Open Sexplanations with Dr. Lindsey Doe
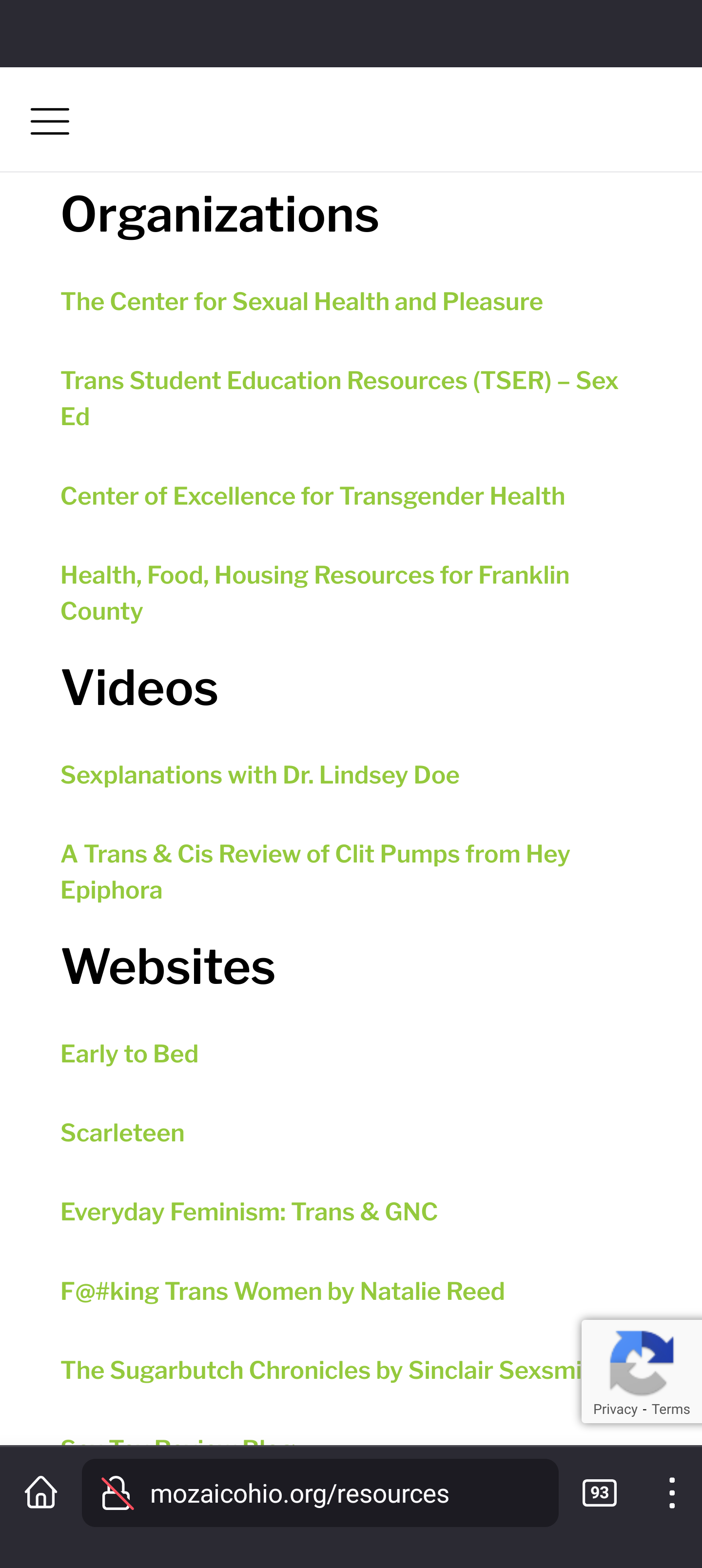The image size is (702, 1568). pos(259,776)
